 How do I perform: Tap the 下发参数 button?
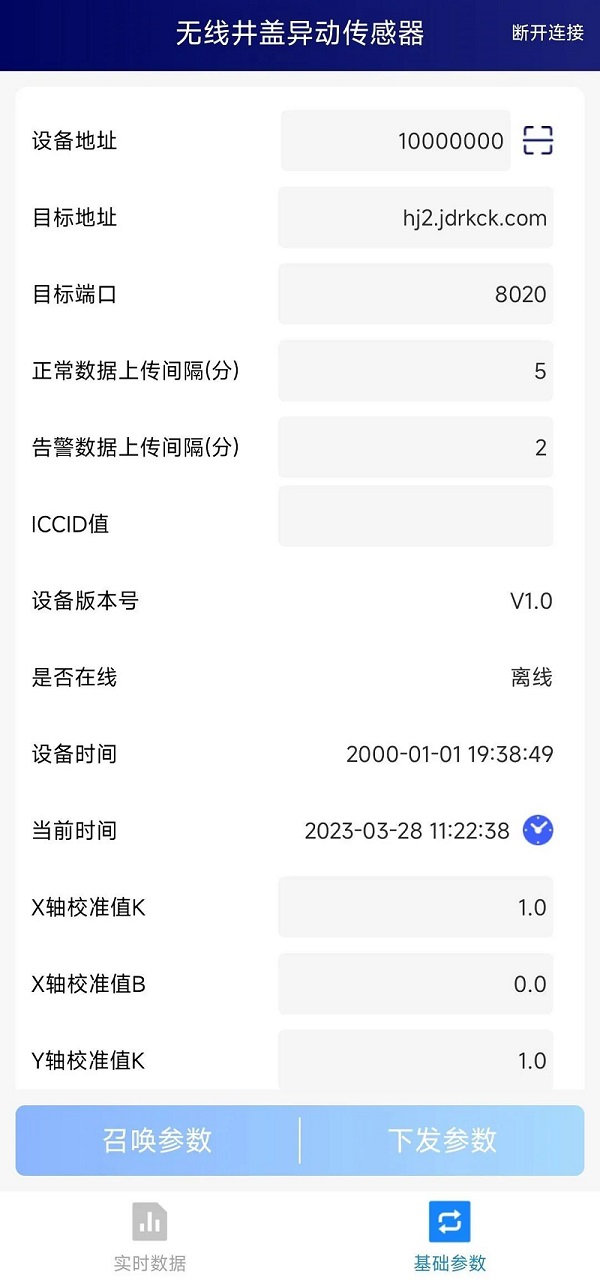pyautogui.click(x=442, y=1140)
